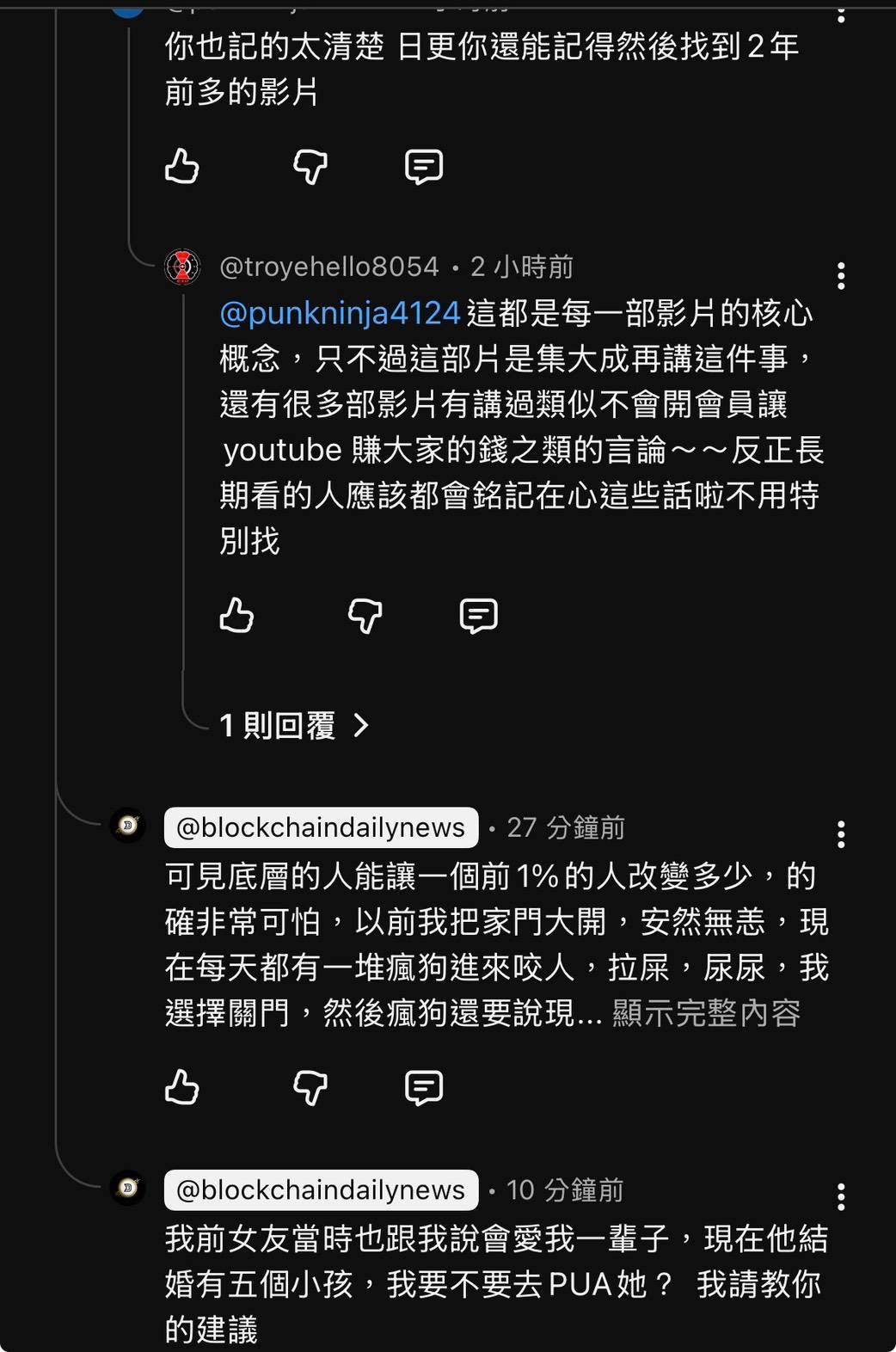Like @troyehello8054's comment
896x1352 pixels.
point(236,616)
